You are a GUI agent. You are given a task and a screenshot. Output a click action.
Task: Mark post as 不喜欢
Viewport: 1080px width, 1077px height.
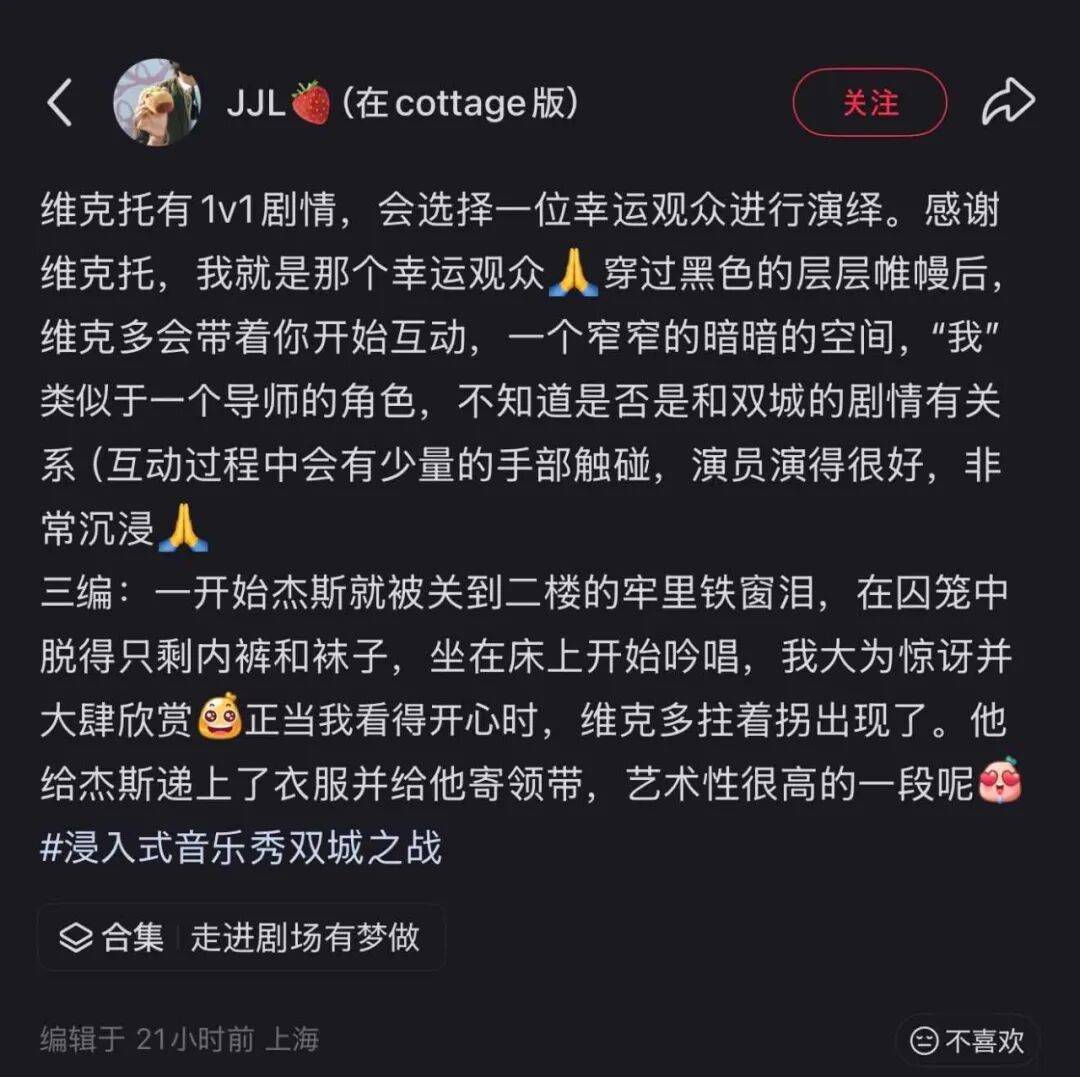pos(967,1040)
